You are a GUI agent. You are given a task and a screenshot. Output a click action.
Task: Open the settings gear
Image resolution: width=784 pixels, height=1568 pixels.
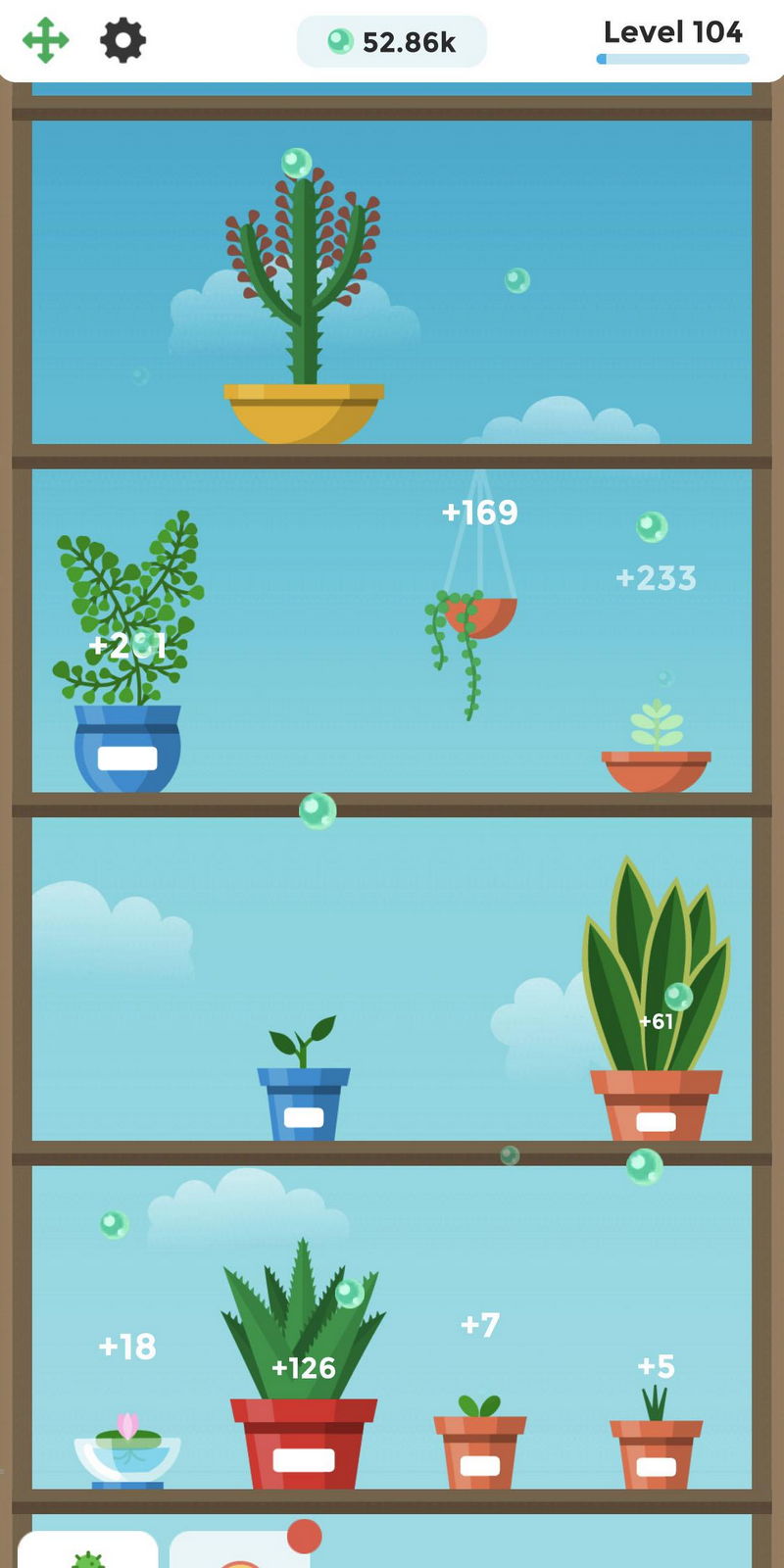coord(122,41)
